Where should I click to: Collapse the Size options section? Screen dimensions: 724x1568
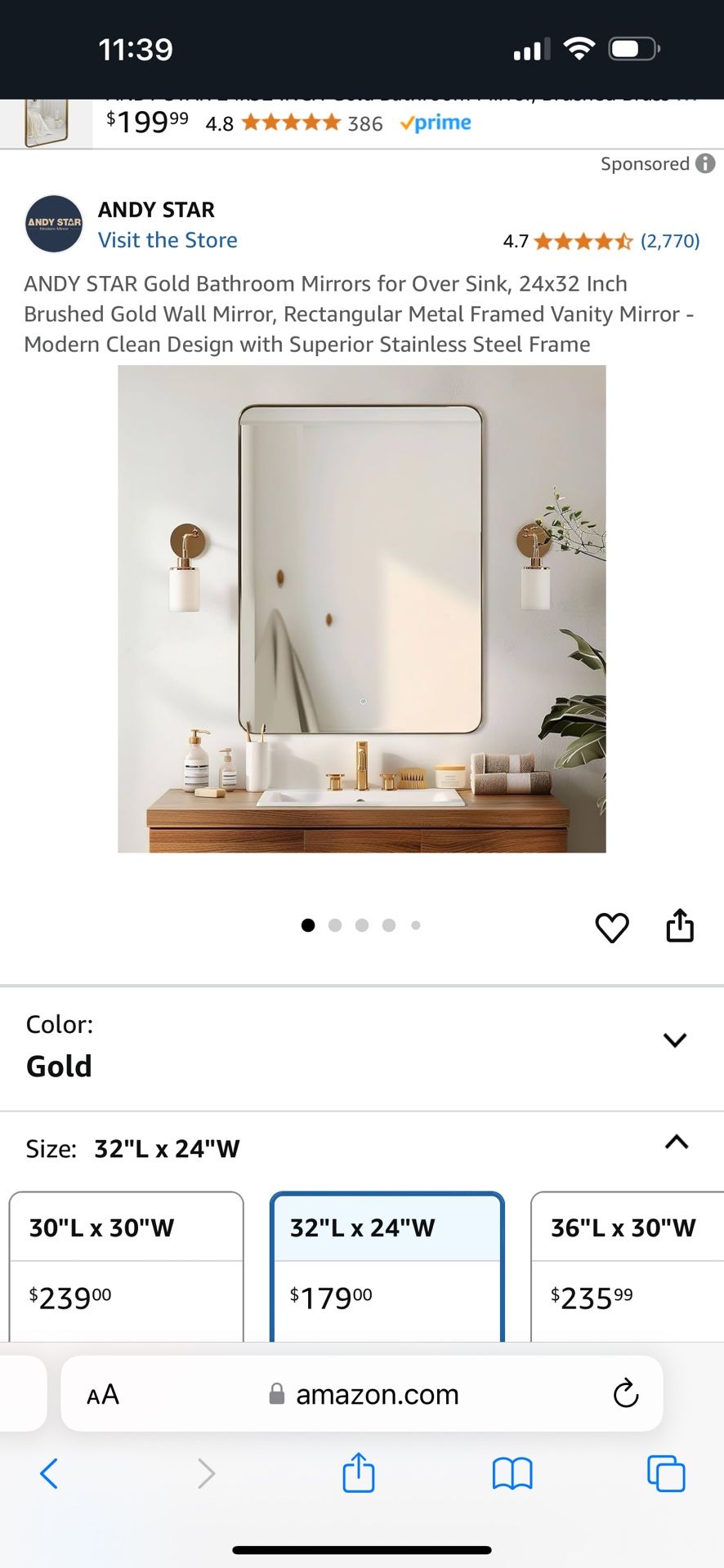[676, 1142]
